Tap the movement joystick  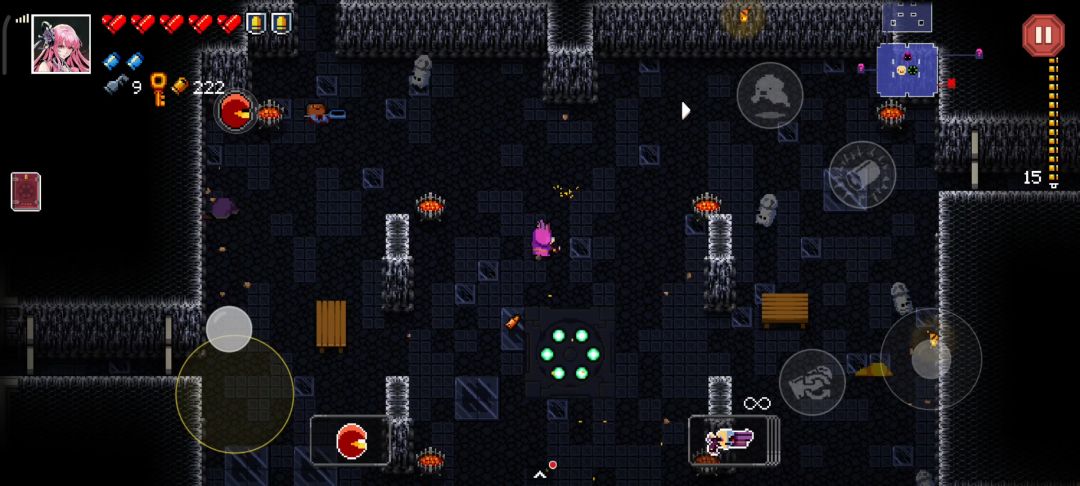(x=234, y=394)
